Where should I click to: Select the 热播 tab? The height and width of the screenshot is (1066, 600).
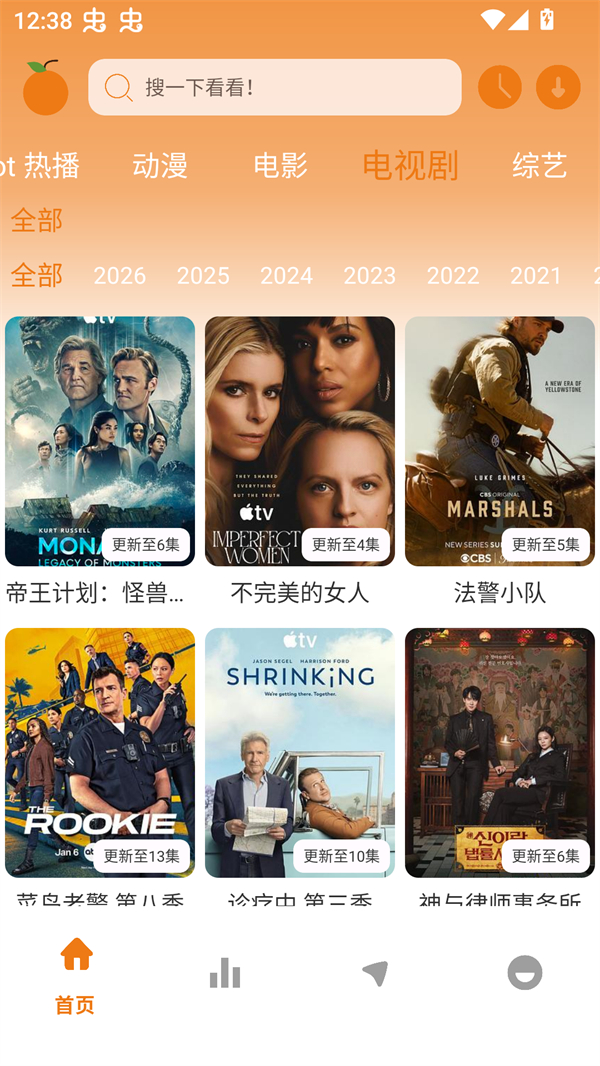point(50,165)
